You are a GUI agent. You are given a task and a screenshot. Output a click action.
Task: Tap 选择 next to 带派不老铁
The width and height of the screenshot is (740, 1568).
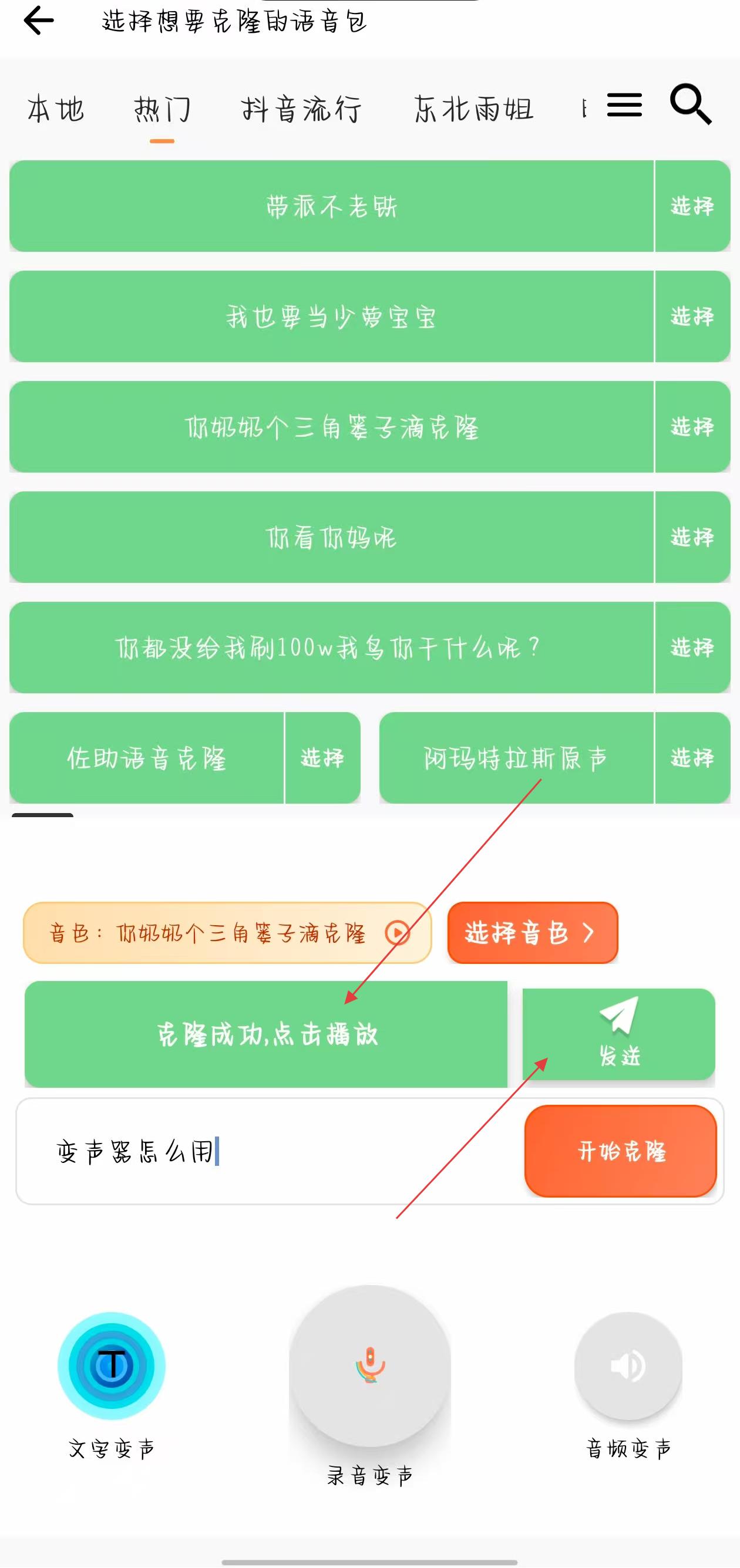tap(692, 207)
